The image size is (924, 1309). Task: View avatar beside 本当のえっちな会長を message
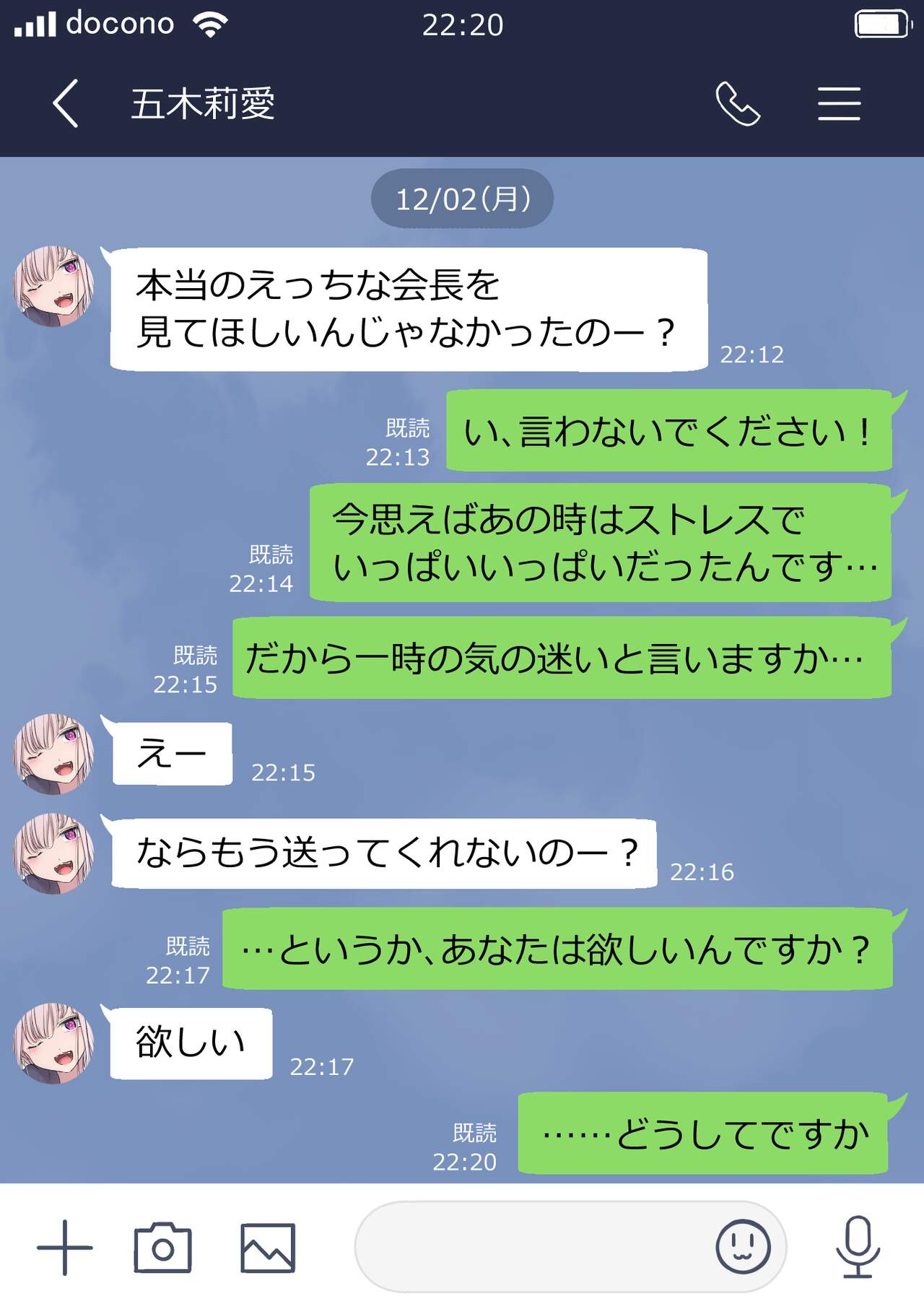tap(54, 287)
